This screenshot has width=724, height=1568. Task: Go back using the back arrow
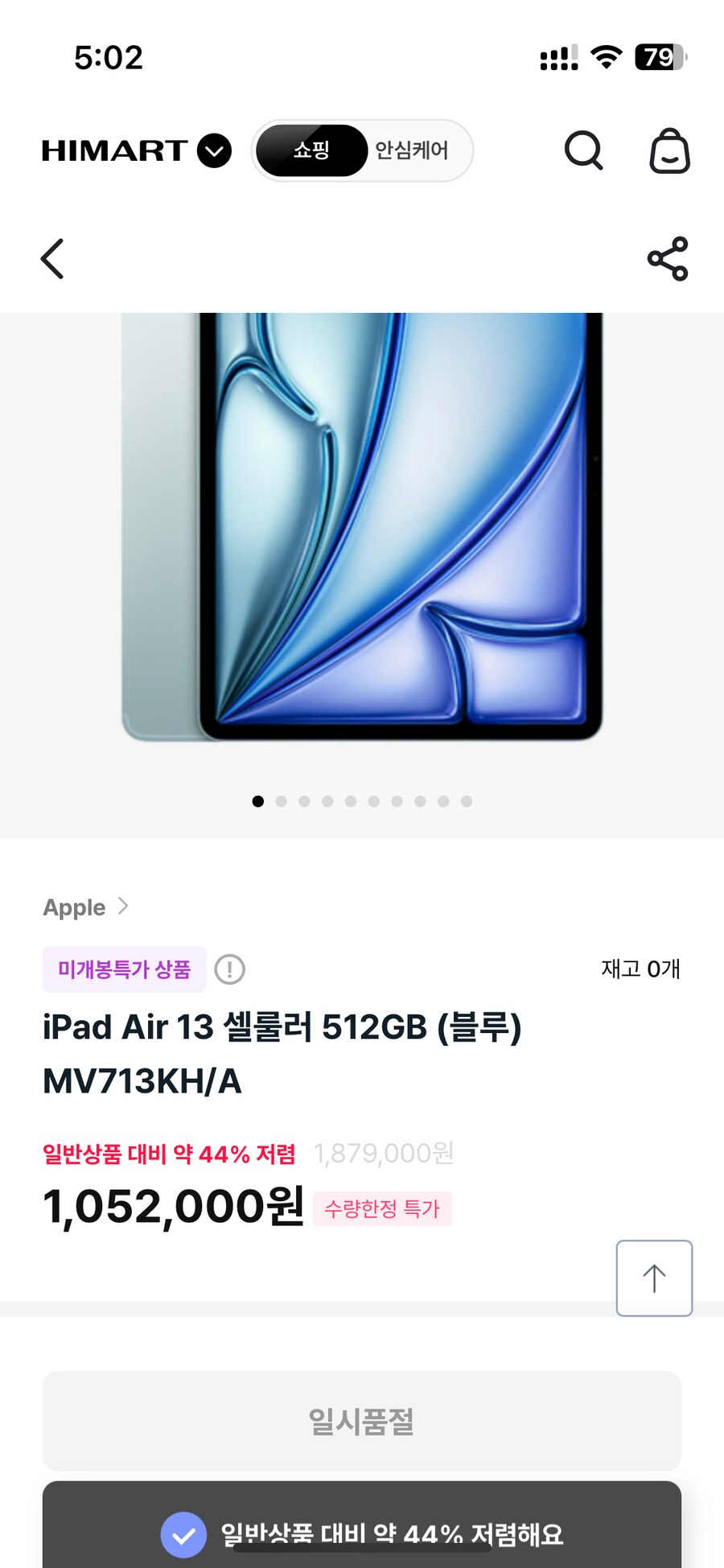[51, 259]
